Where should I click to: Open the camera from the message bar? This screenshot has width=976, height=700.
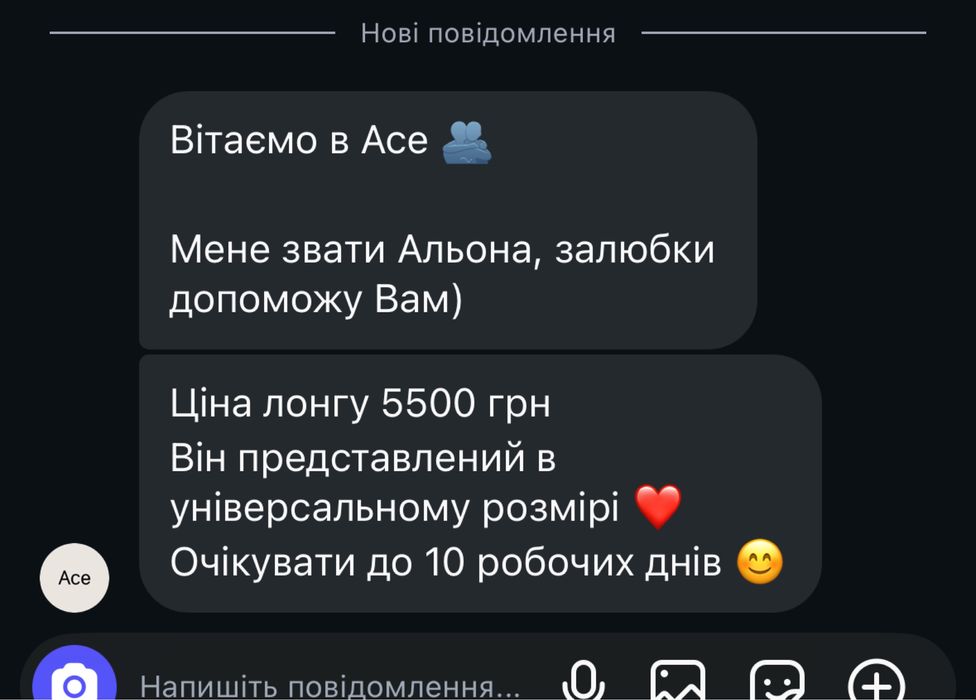74,684
